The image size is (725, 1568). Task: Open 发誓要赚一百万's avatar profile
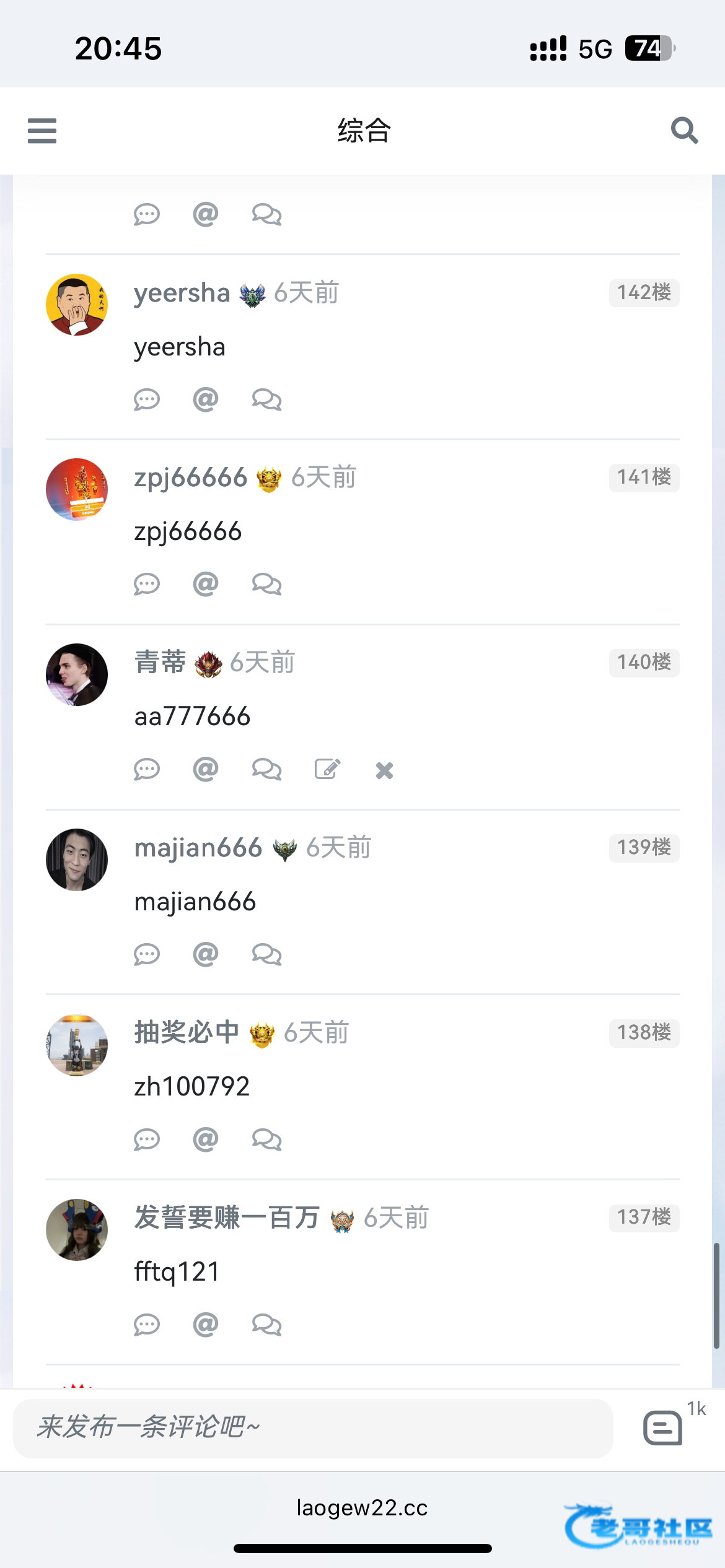(x=77, y=1230)
